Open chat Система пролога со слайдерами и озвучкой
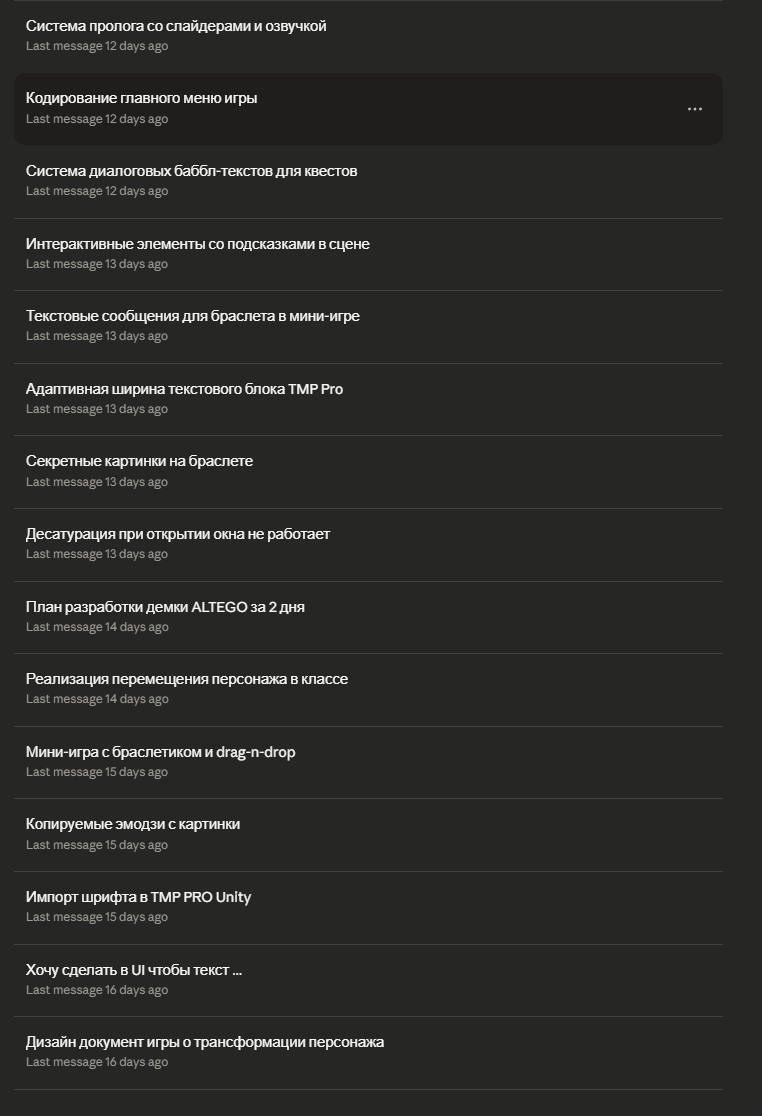Screen dimensions: 762x1116 coord(369,36)
